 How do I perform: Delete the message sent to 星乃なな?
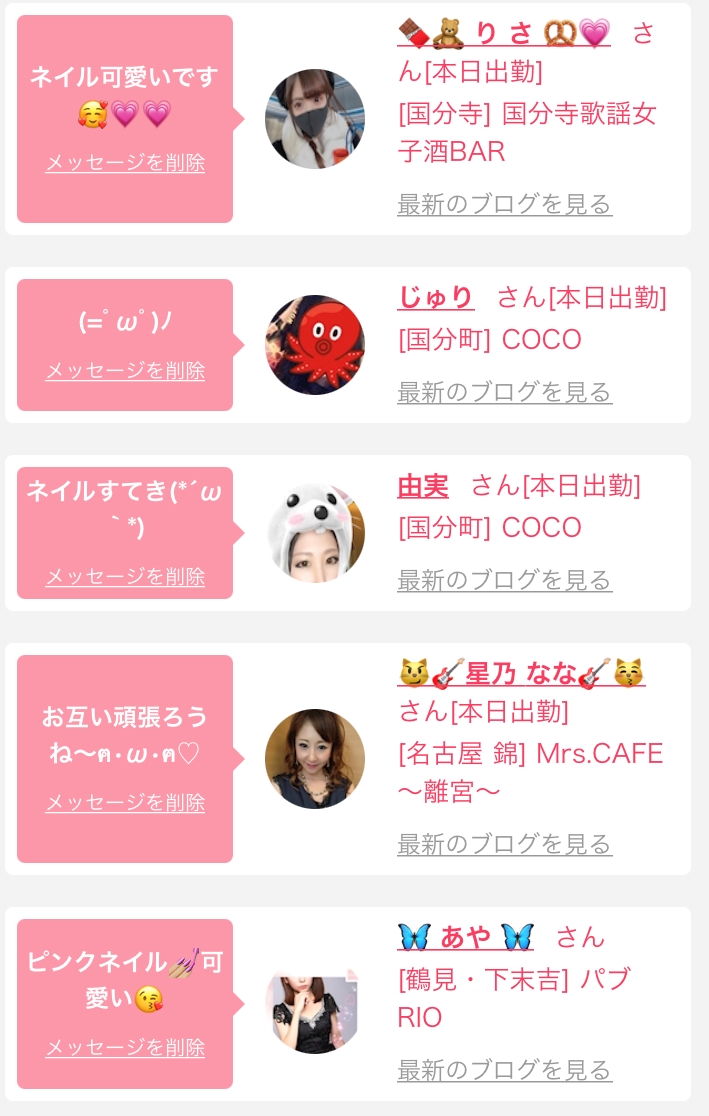[x=125, y=803]
